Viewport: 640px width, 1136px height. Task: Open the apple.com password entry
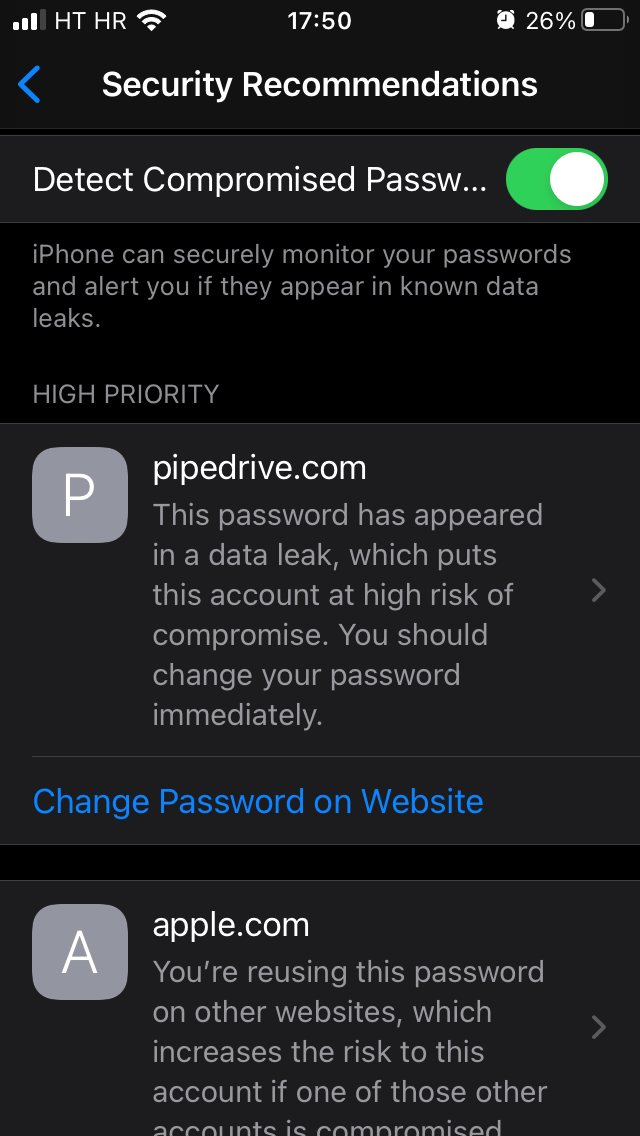coord(320,1008)
